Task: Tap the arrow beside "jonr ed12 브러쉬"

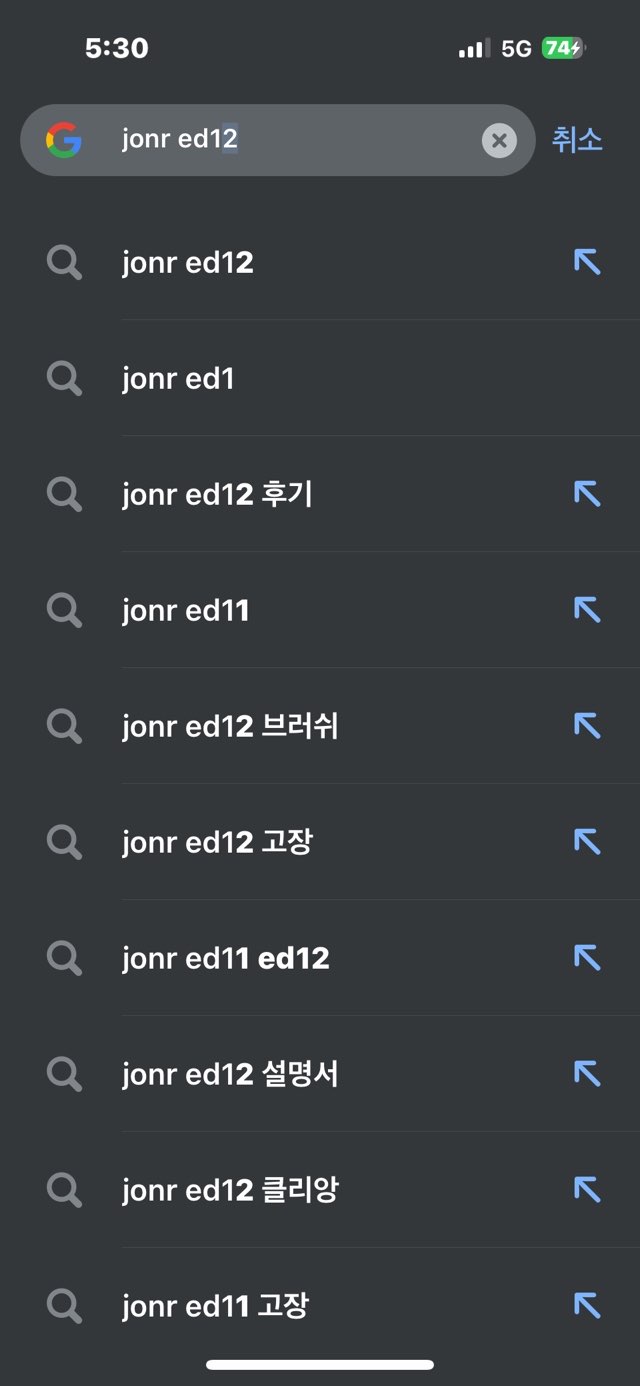Action: tap(587, 726)
